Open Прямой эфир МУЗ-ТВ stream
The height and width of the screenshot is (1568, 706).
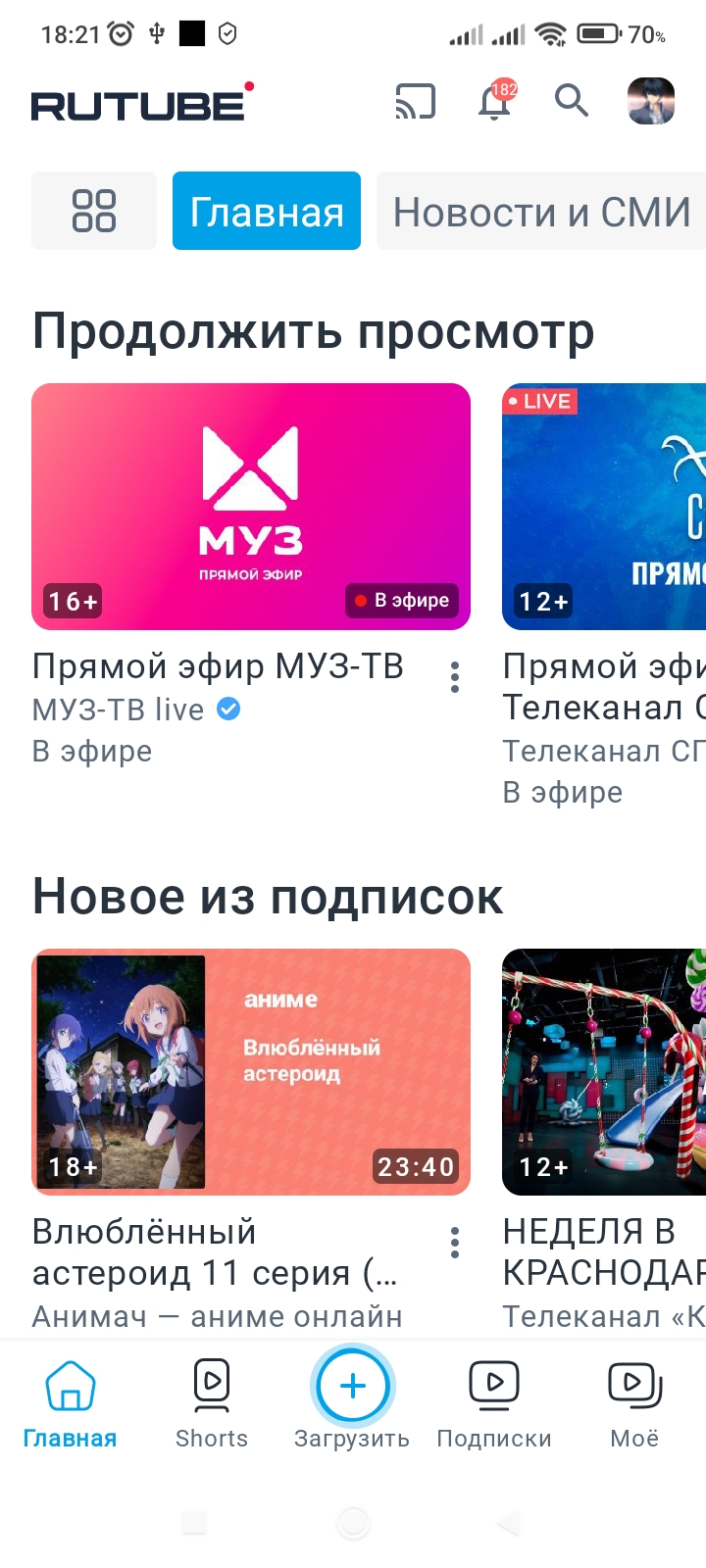[x=251, y=507]
